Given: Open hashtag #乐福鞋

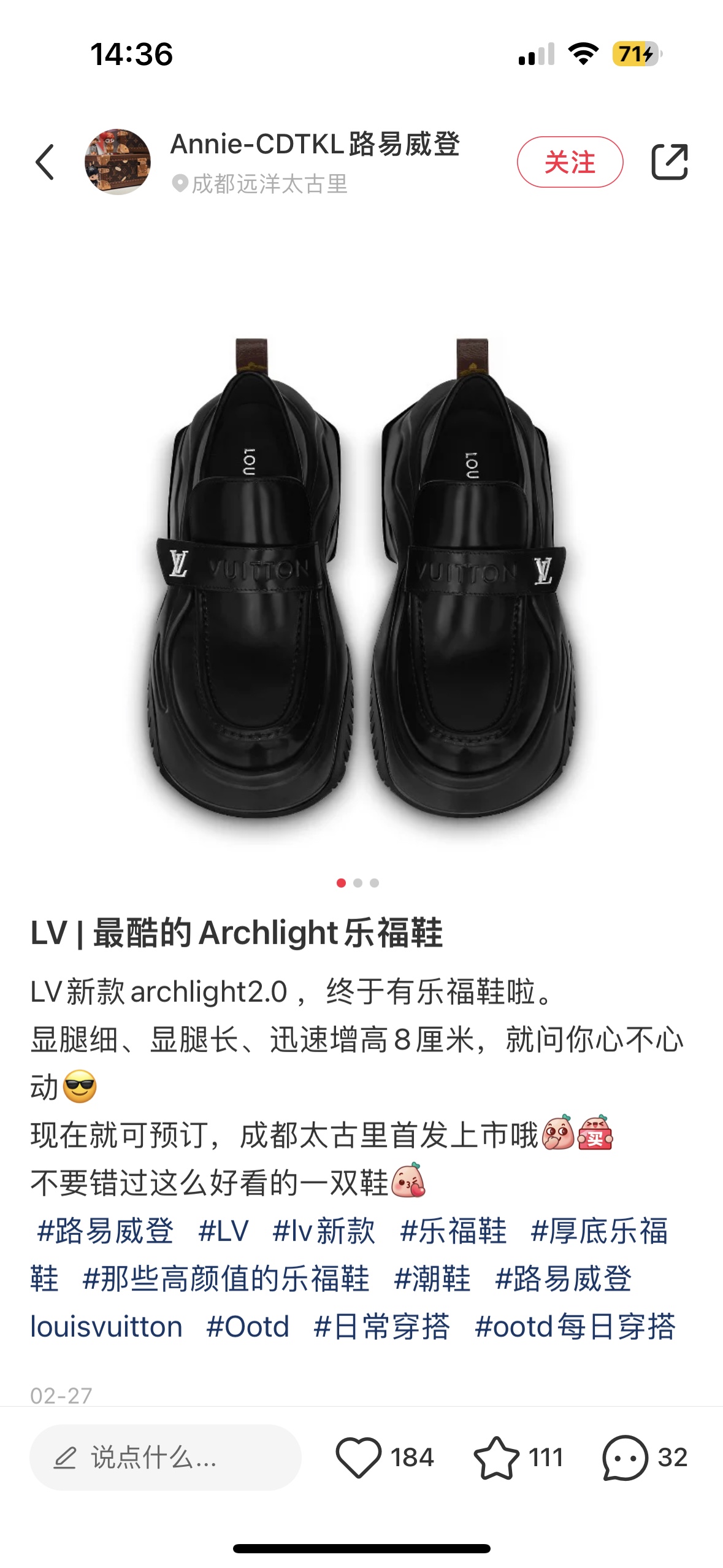Looking at the screenshot, I should [454, 1231].
